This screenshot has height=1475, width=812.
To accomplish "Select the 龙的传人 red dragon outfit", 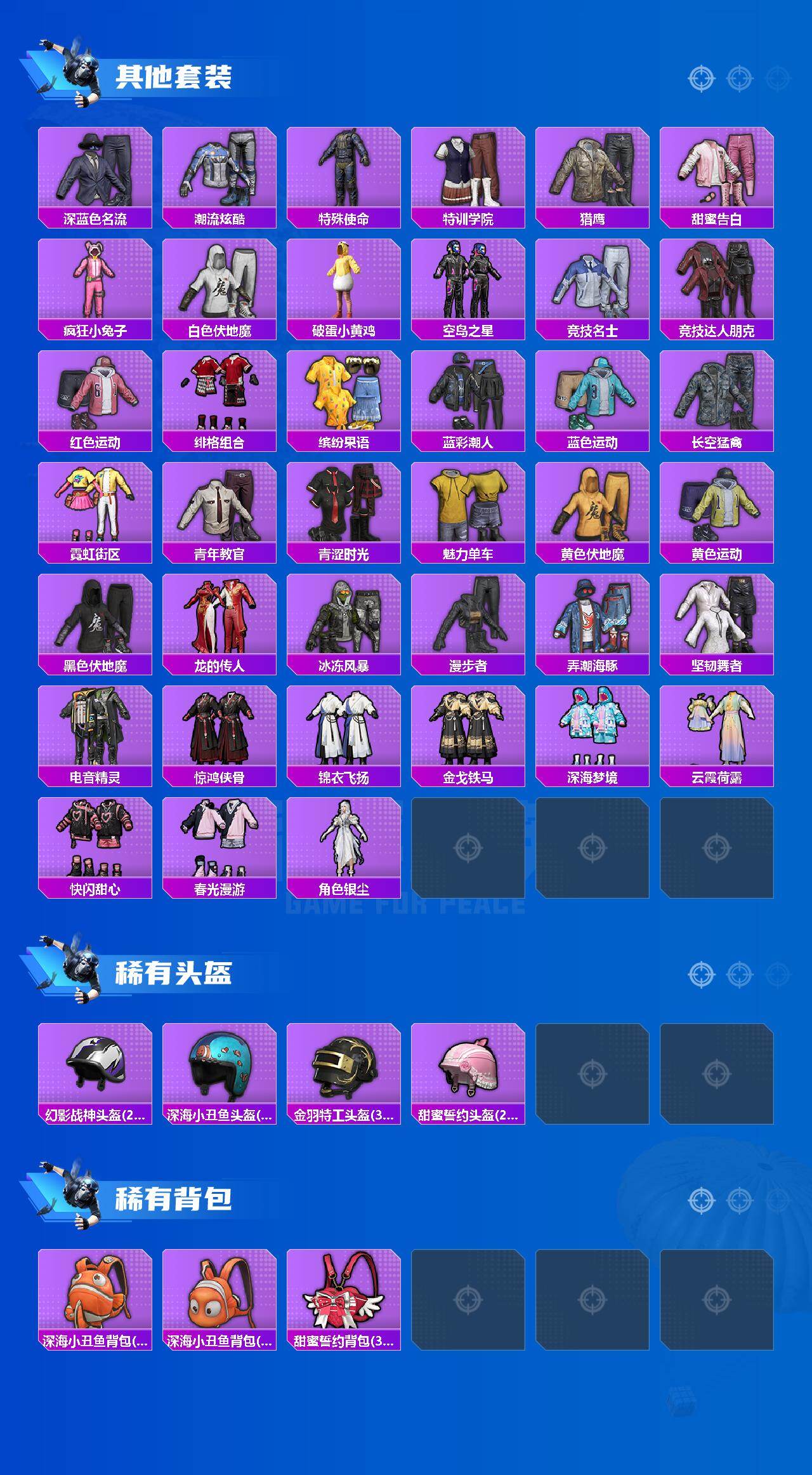I will coord(220,619).
